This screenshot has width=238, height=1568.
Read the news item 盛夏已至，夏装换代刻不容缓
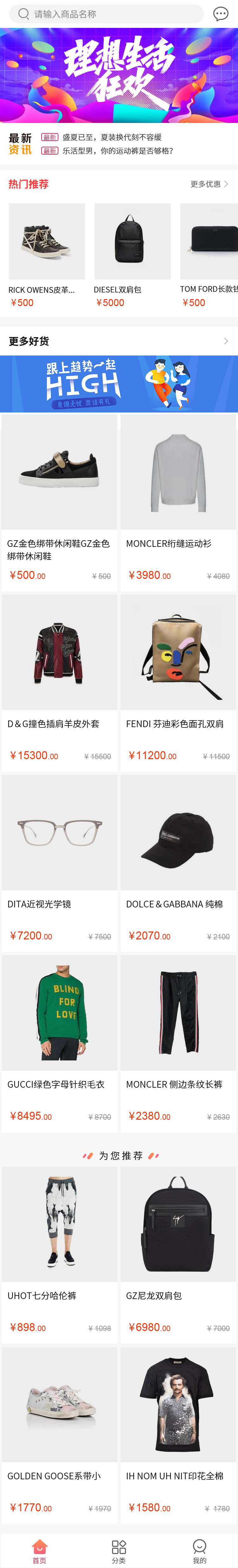coord(112,138)
